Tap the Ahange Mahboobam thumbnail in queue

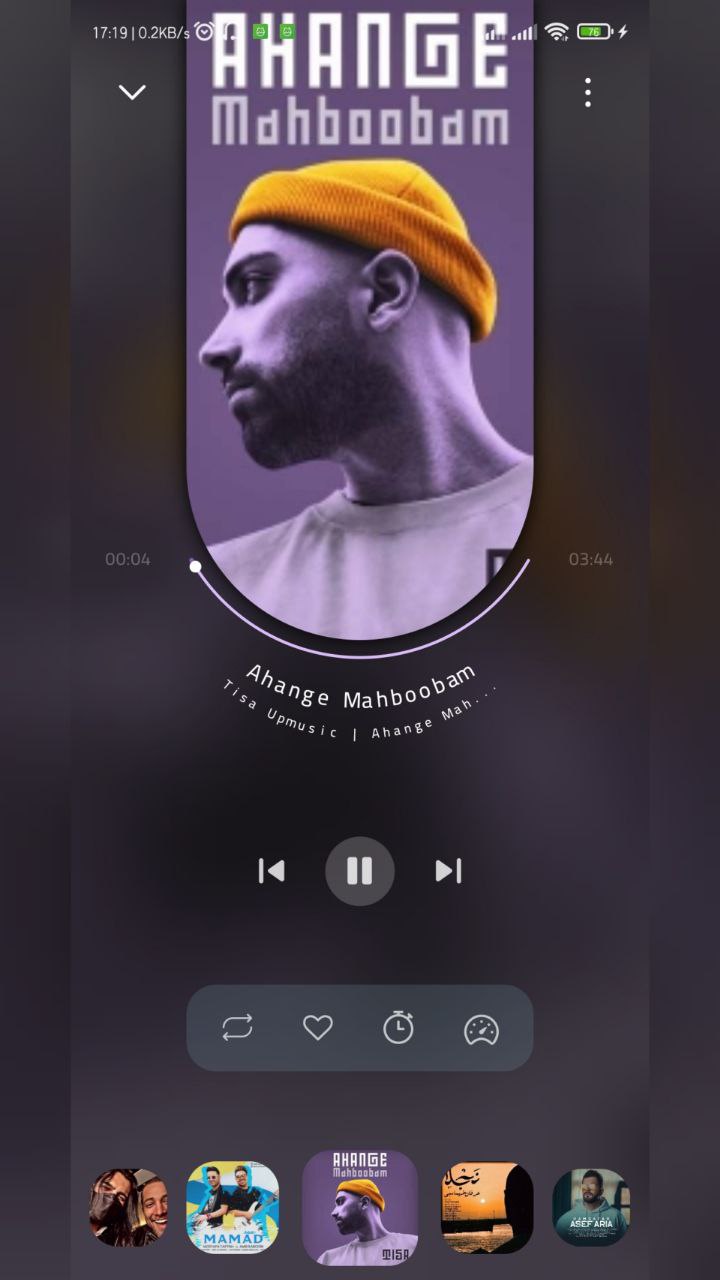pyautogui.click(x=360, y=1207)
